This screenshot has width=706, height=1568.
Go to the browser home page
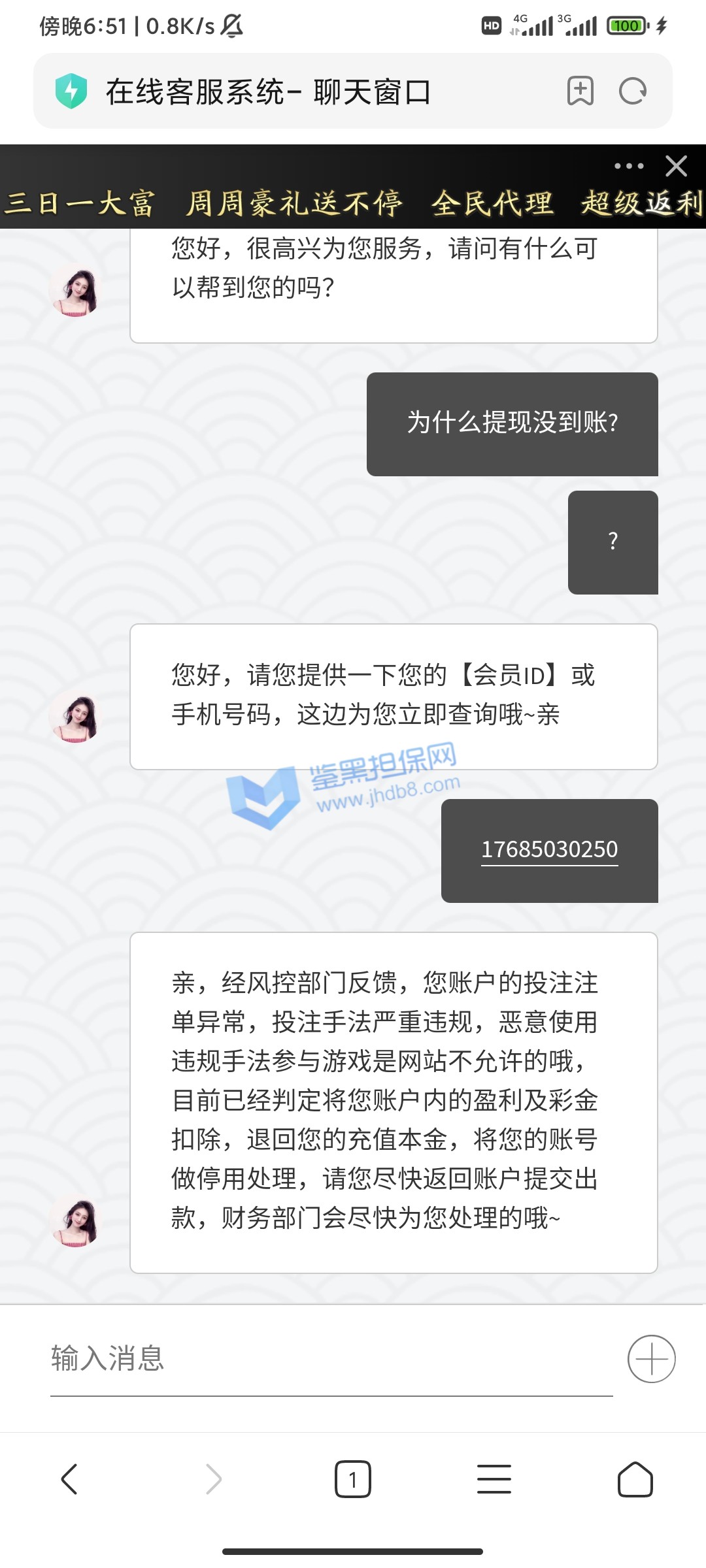[635, 1479]
